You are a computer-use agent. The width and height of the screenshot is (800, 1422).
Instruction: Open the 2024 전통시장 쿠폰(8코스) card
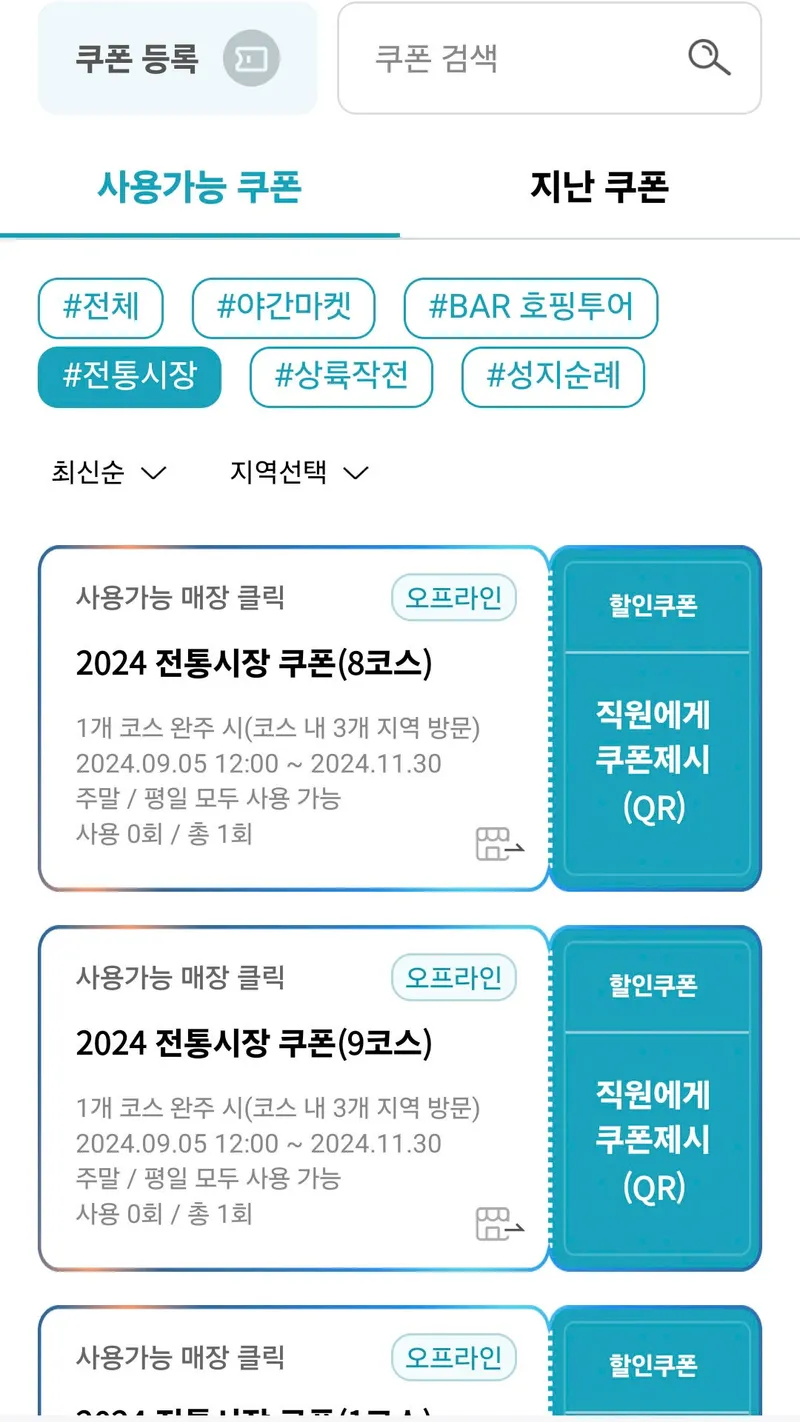tap(254, 663)
